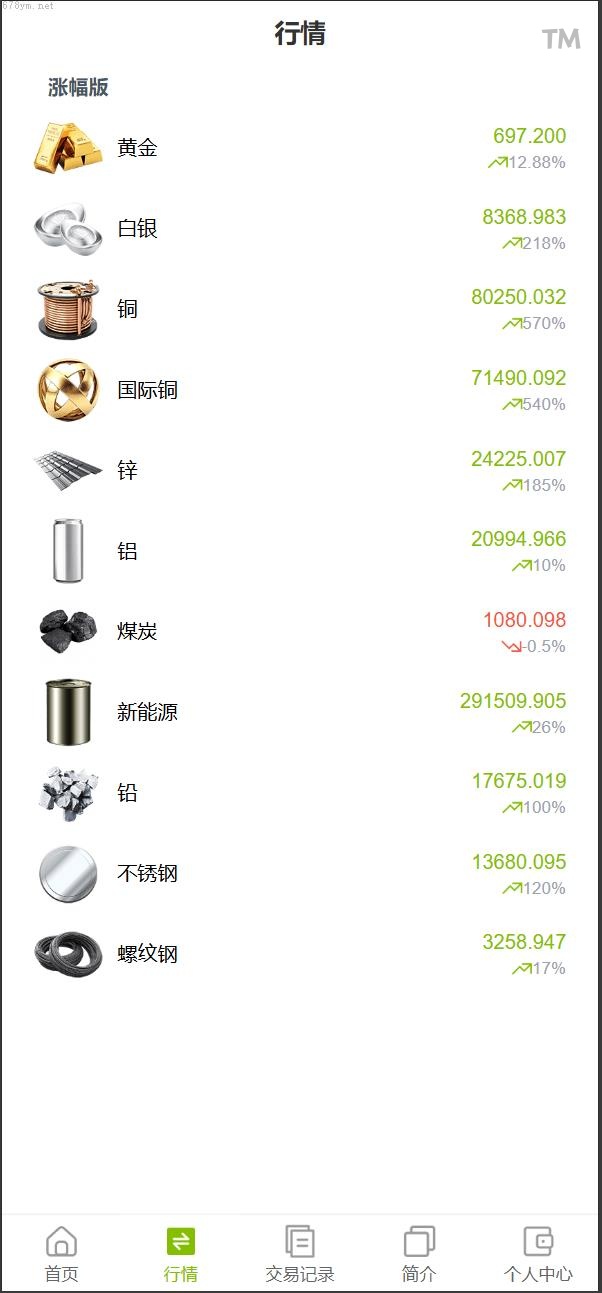Select the 煤炭 quote row
The height and width of the screenshot is (1293, 602).
tap(300, 632)
